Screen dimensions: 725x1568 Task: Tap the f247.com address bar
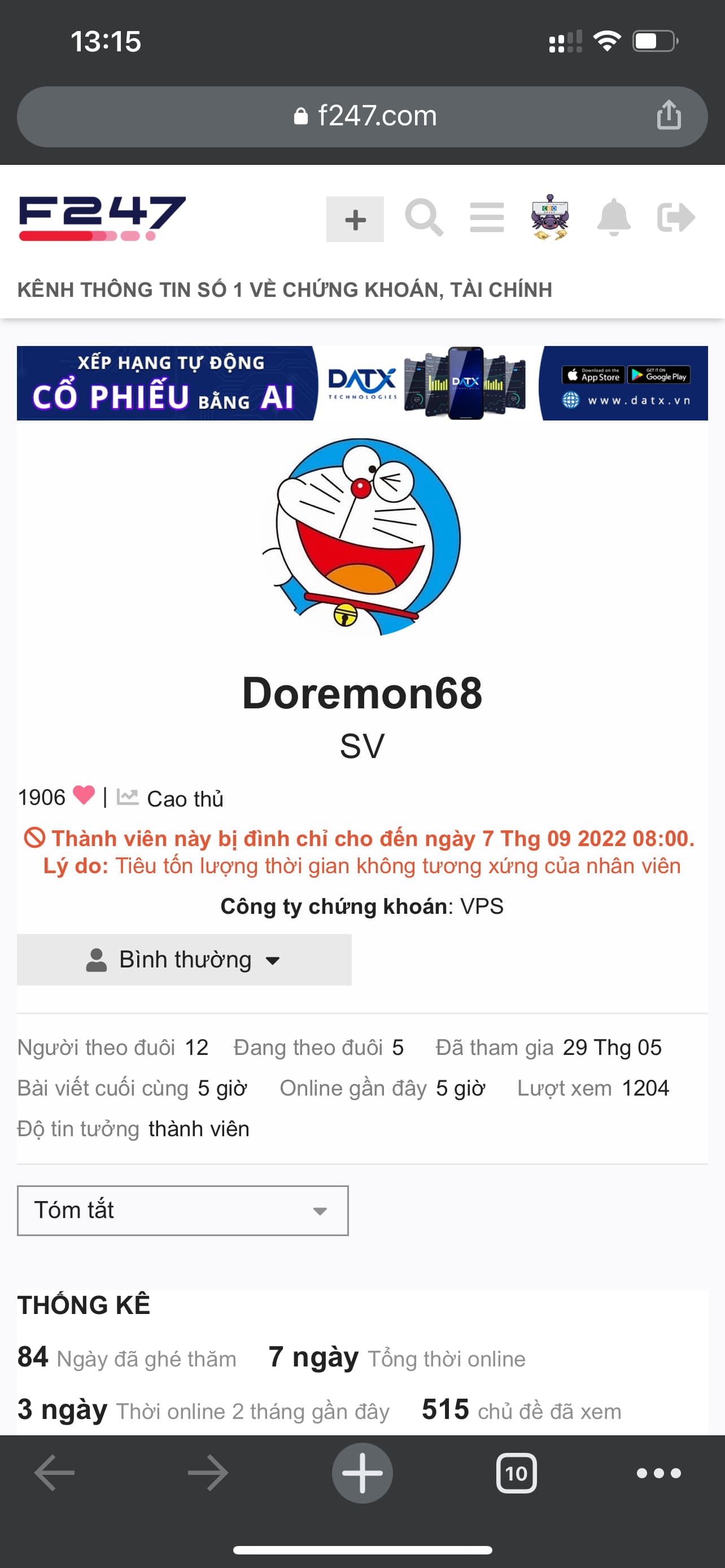pos(365,116)
